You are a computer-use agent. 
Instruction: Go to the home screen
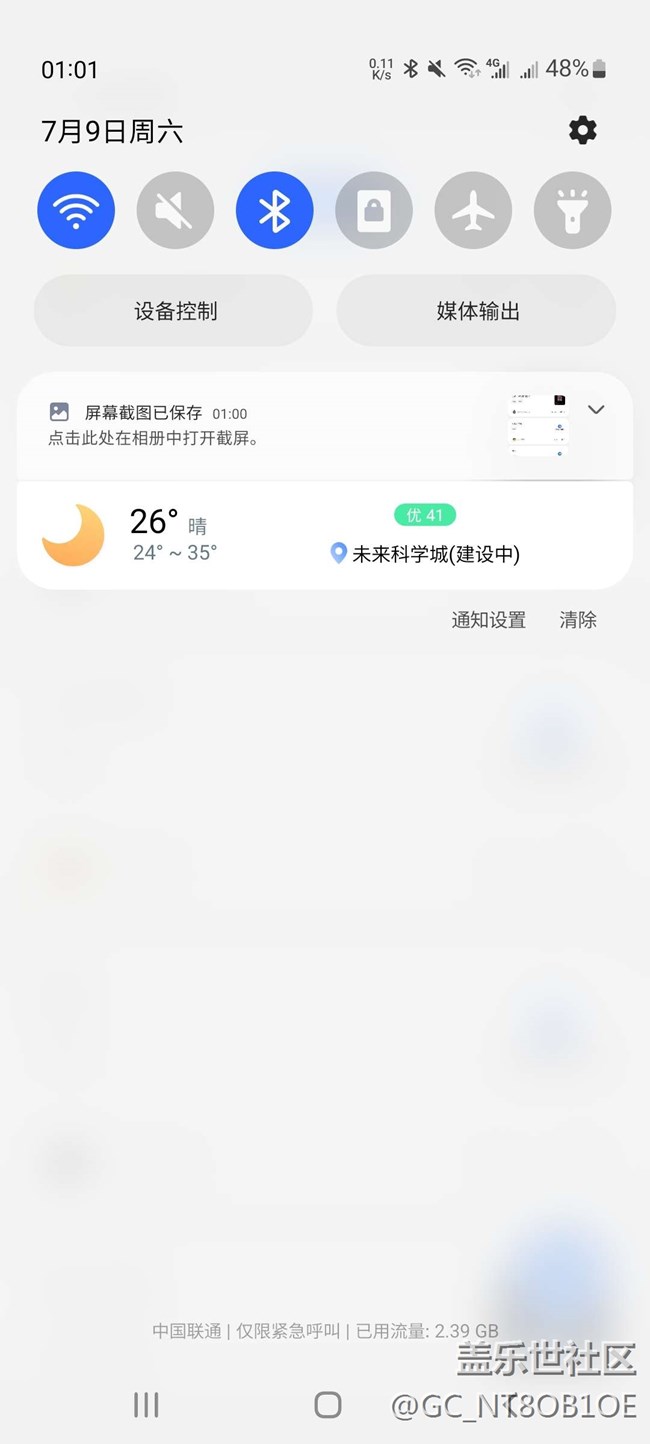327,1404
